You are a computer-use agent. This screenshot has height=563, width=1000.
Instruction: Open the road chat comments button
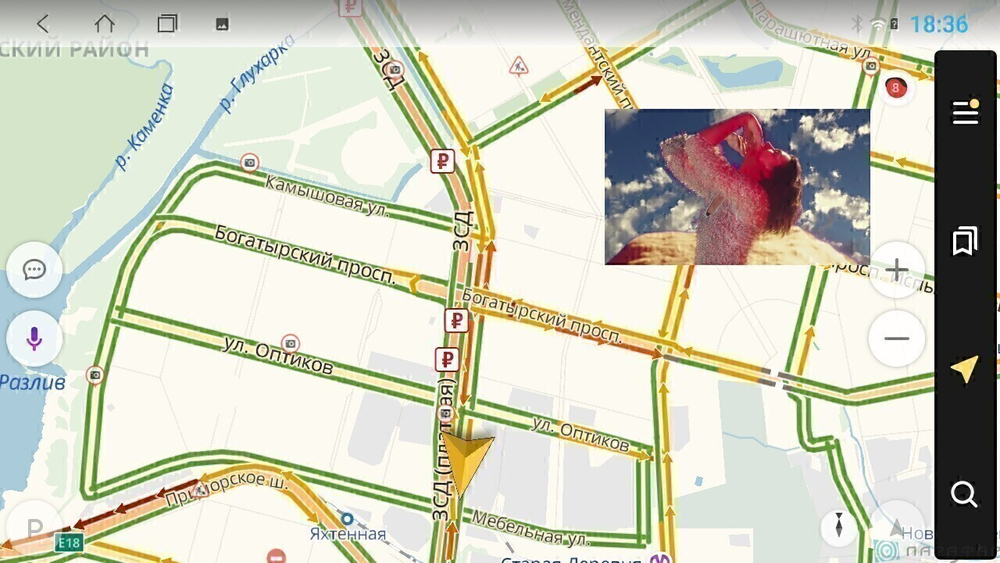pos(35,270)
